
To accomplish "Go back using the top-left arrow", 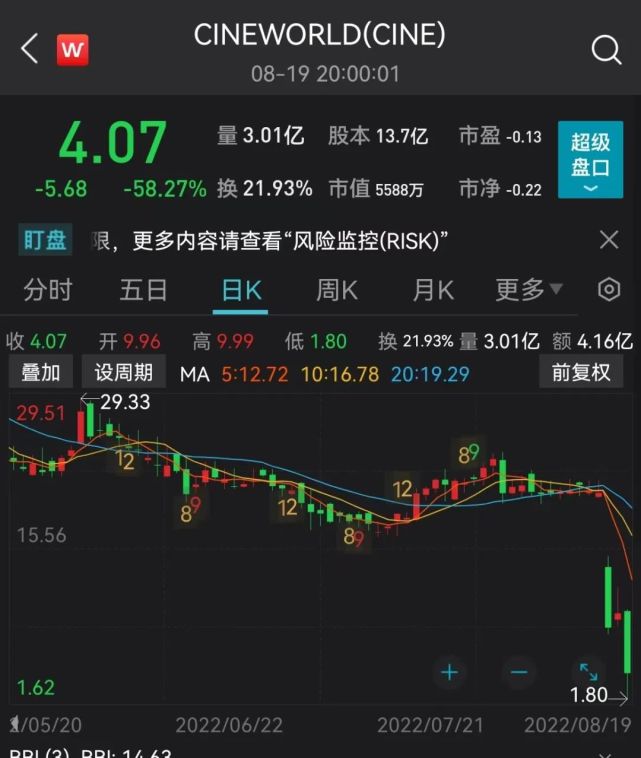I will [29, 48].
